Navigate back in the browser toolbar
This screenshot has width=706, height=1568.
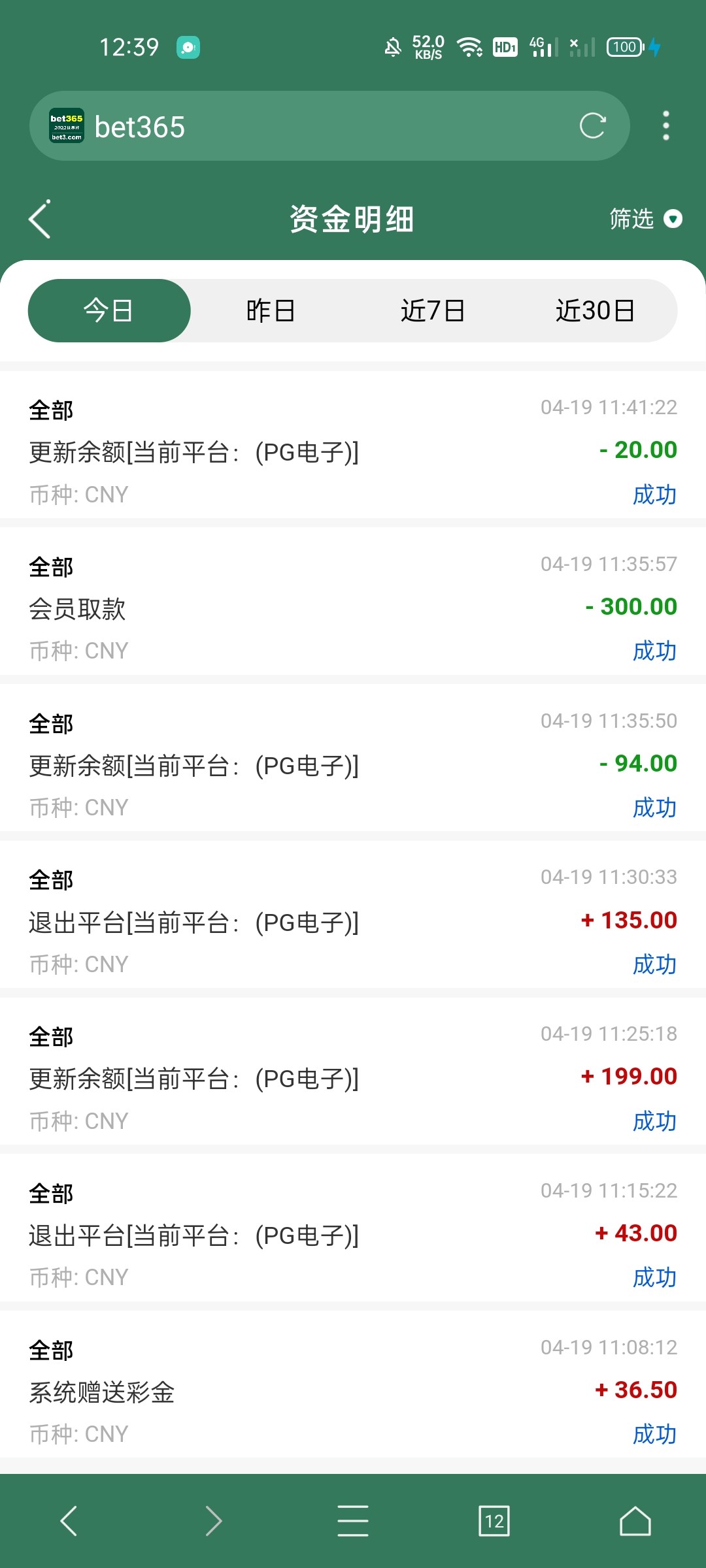click(69, 1521)
